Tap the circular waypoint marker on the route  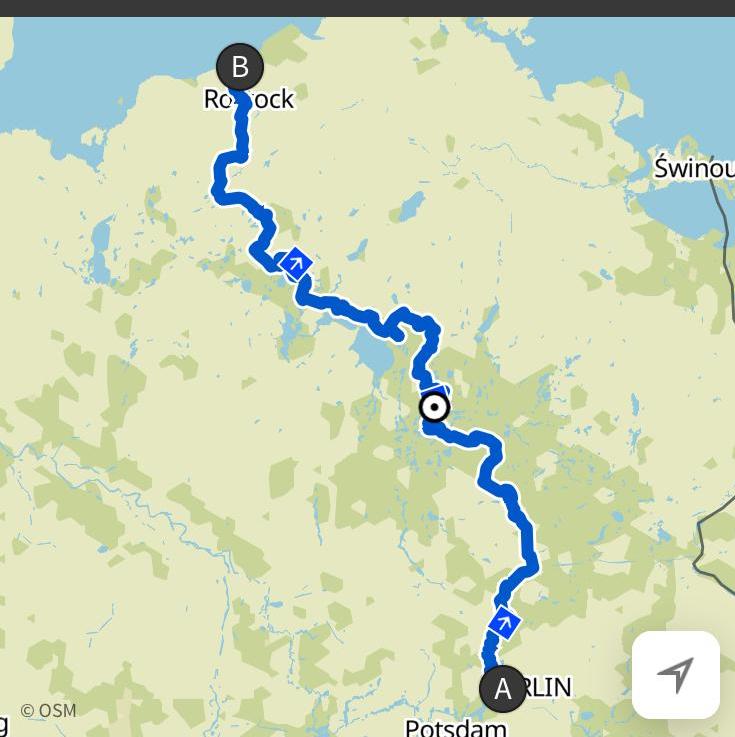(x=434, y=408)
